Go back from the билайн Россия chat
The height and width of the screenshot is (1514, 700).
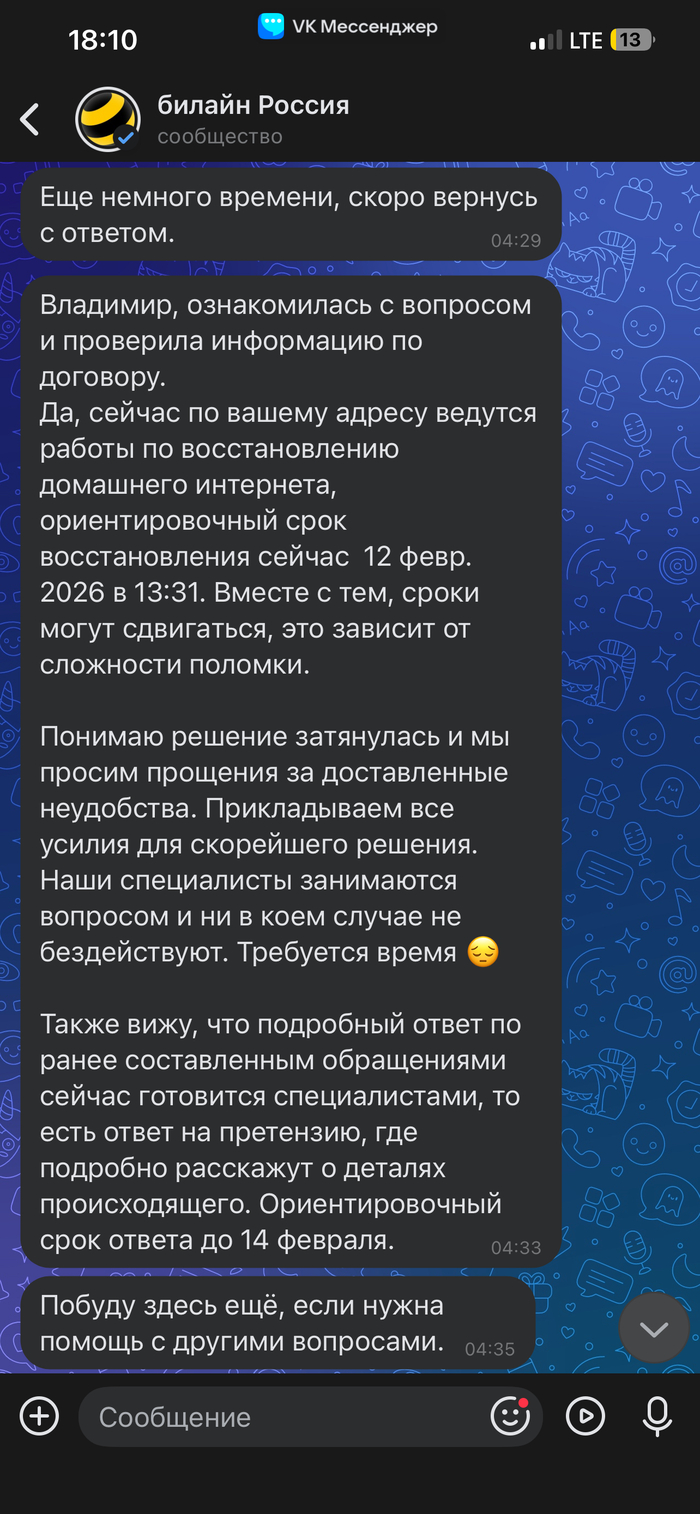30,120
